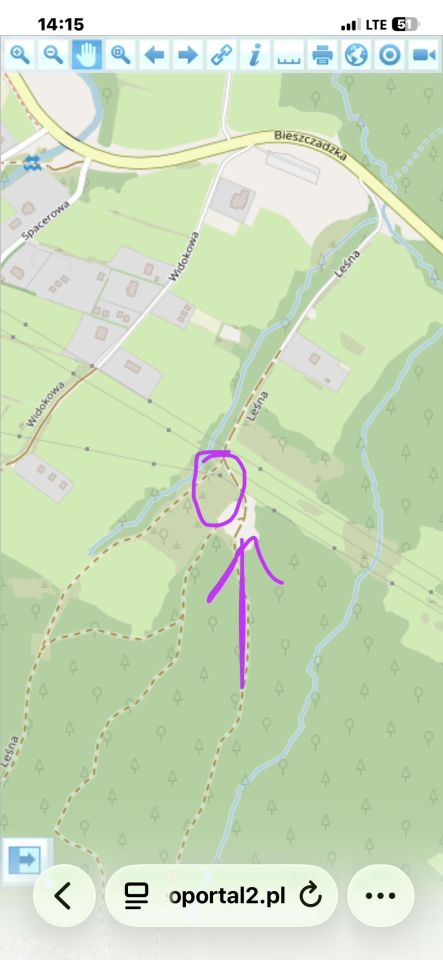Screen dimensions: 443x960
Task: Open the browser's three-dot menu
Action: point(381,896)
